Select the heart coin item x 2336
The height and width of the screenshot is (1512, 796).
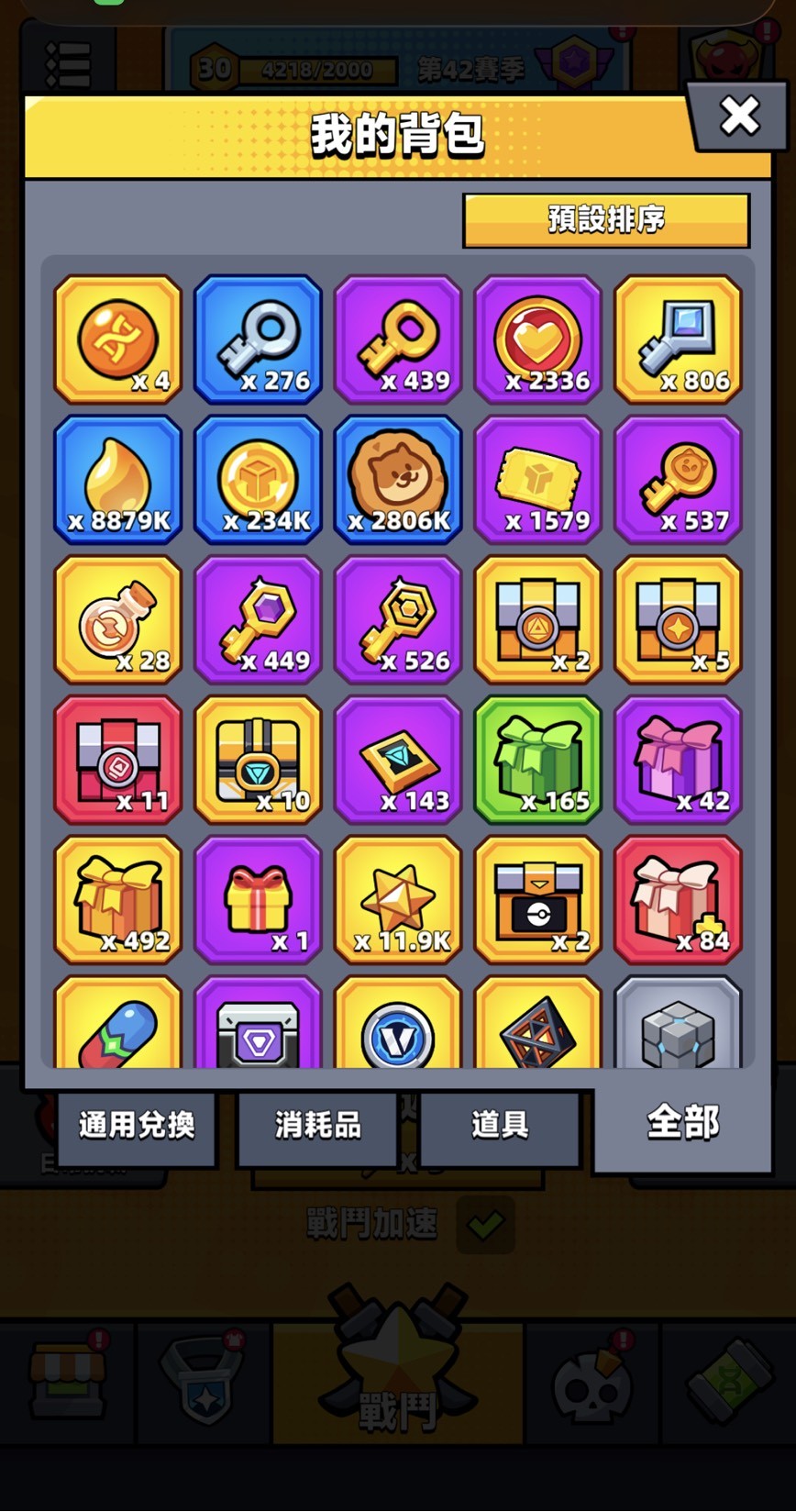click(x=538, y=339)
